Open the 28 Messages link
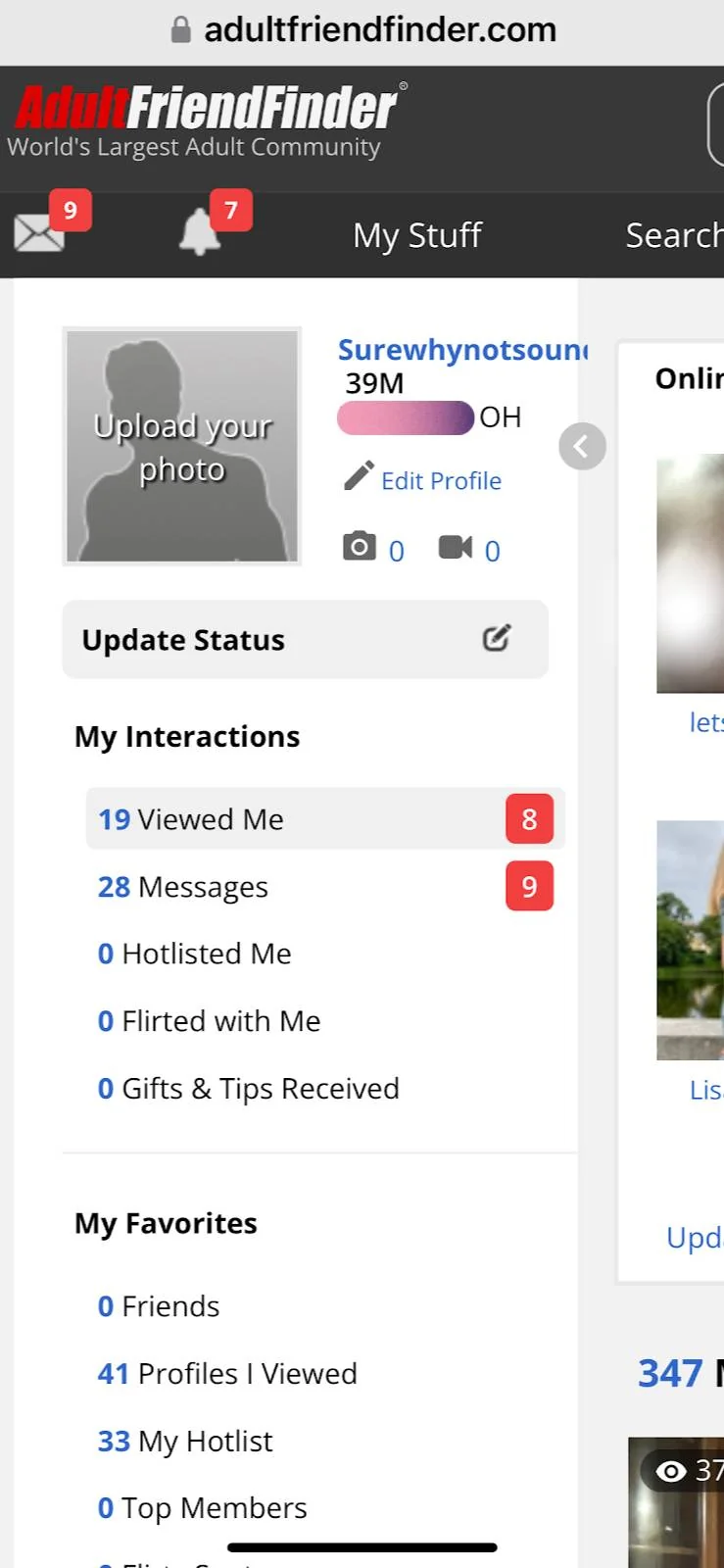Screen dimensions: 724x1568 [182, 887]
